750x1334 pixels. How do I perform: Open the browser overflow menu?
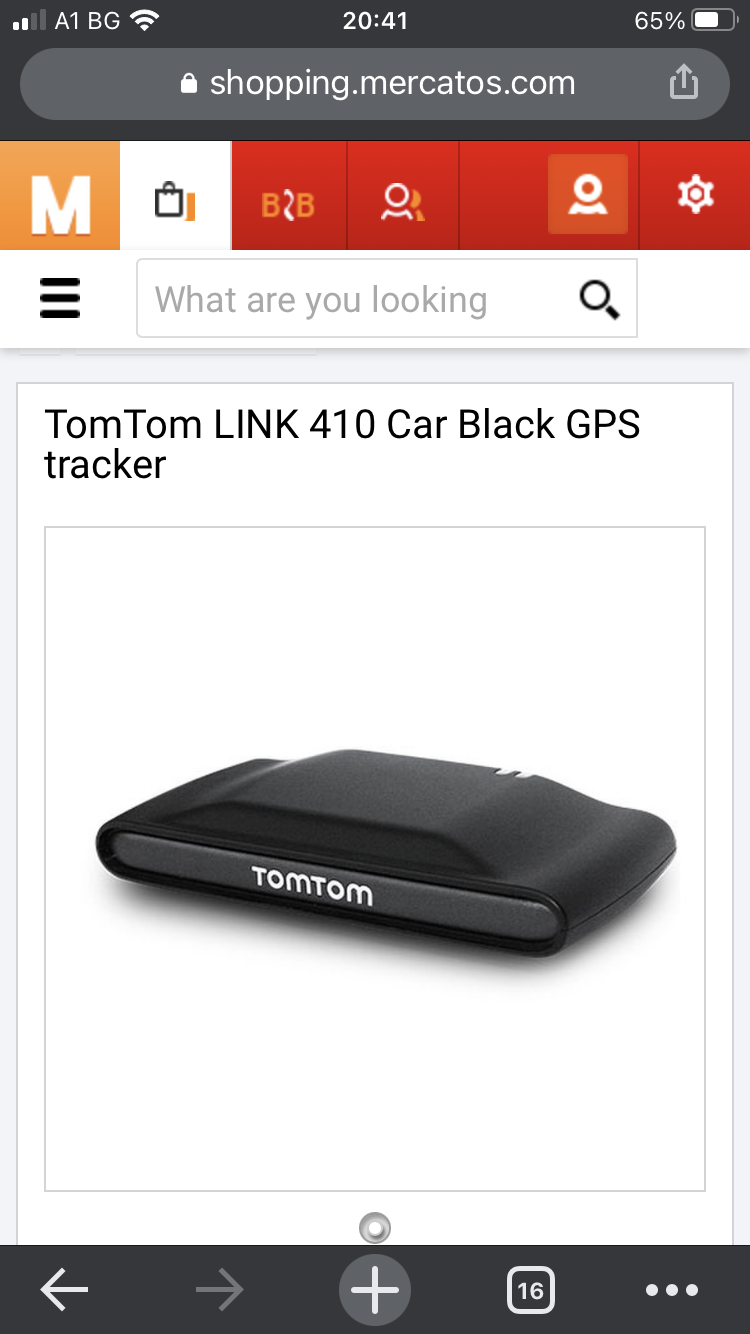pos(672,1291)
